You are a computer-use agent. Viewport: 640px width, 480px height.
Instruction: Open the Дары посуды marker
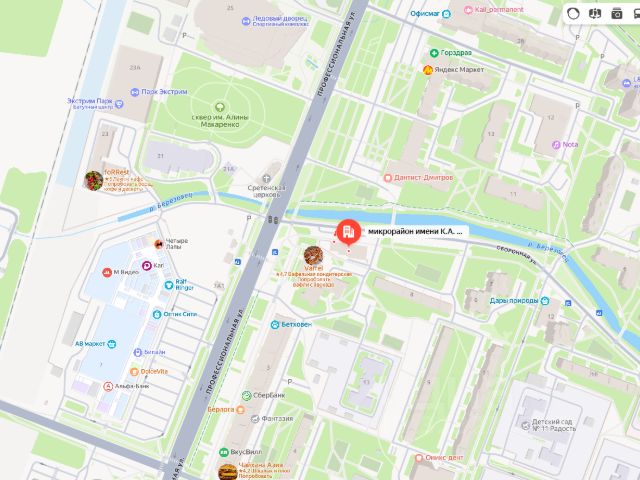543,300
